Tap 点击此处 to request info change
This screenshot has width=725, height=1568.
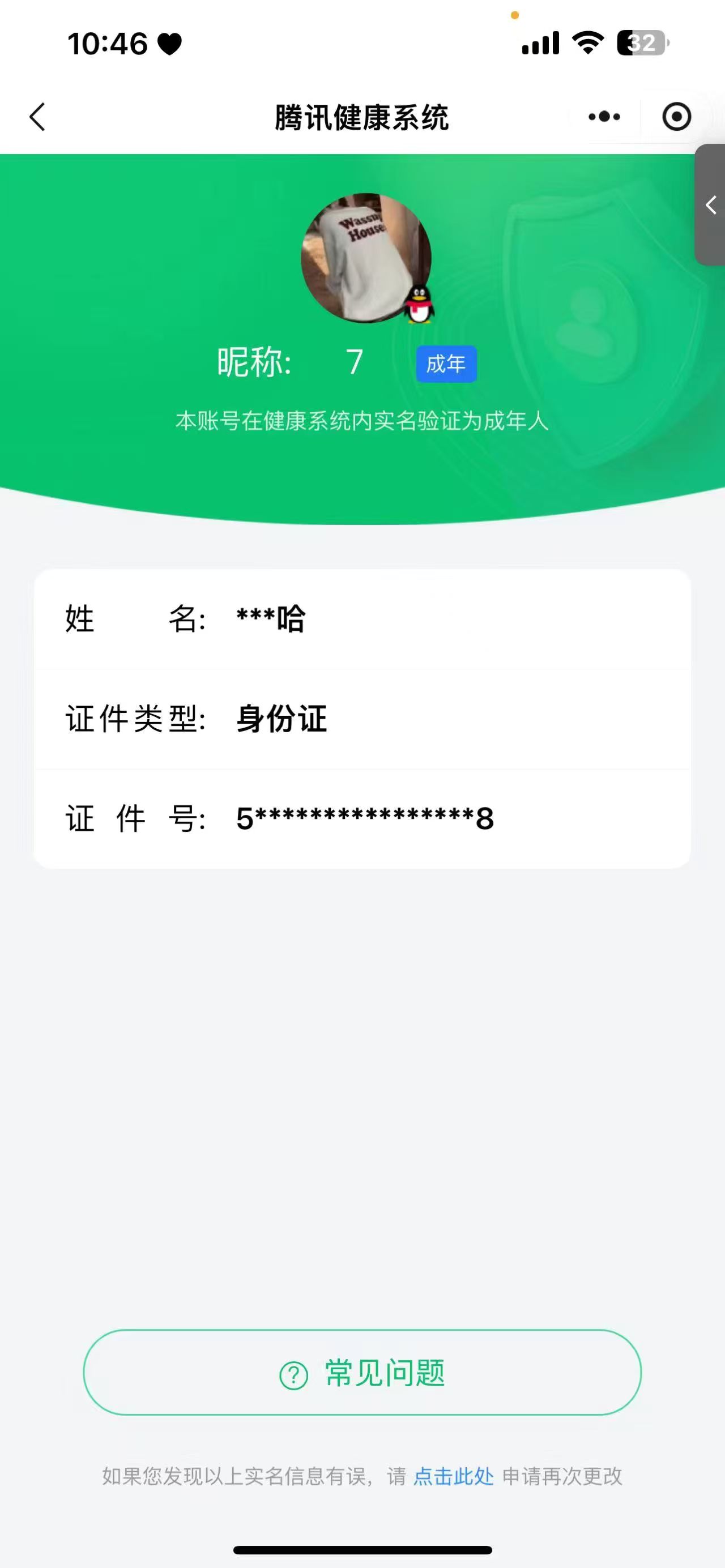(454, 1476)
